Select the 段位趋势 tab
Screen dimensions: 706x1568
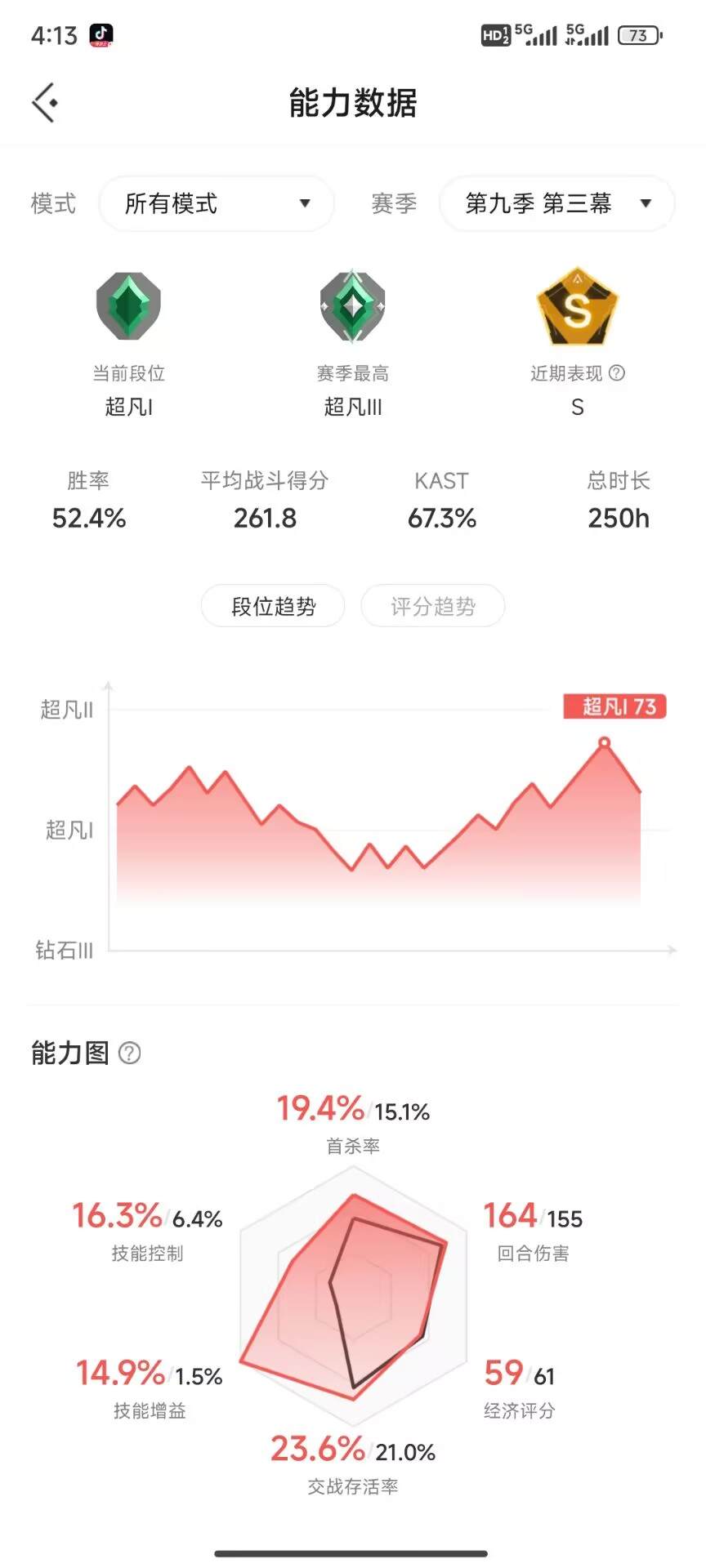coord(273,606)
